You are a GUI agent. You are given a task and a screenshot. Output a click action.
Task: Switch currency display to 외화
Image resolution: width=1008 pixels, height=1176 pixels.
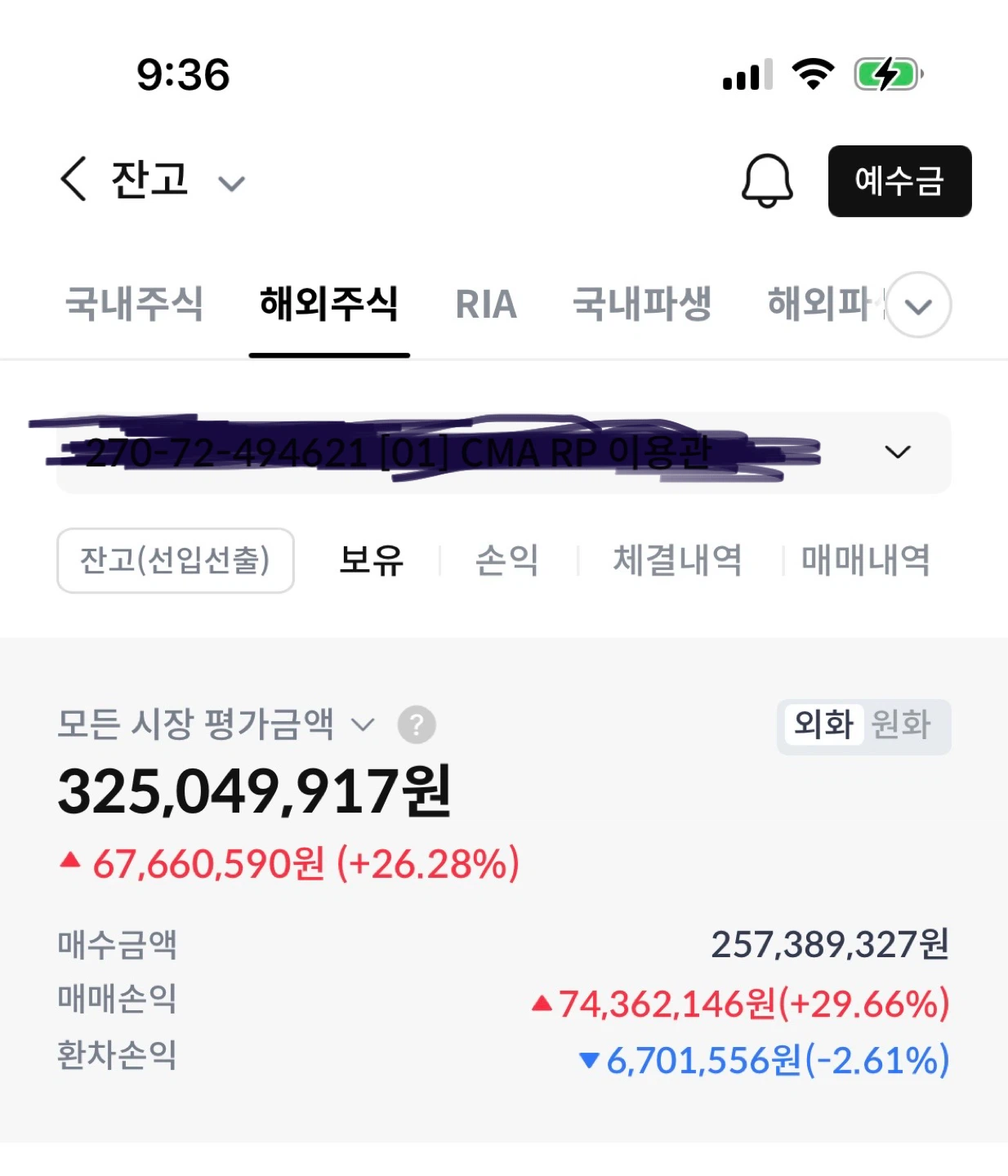(x=823, y=725)
